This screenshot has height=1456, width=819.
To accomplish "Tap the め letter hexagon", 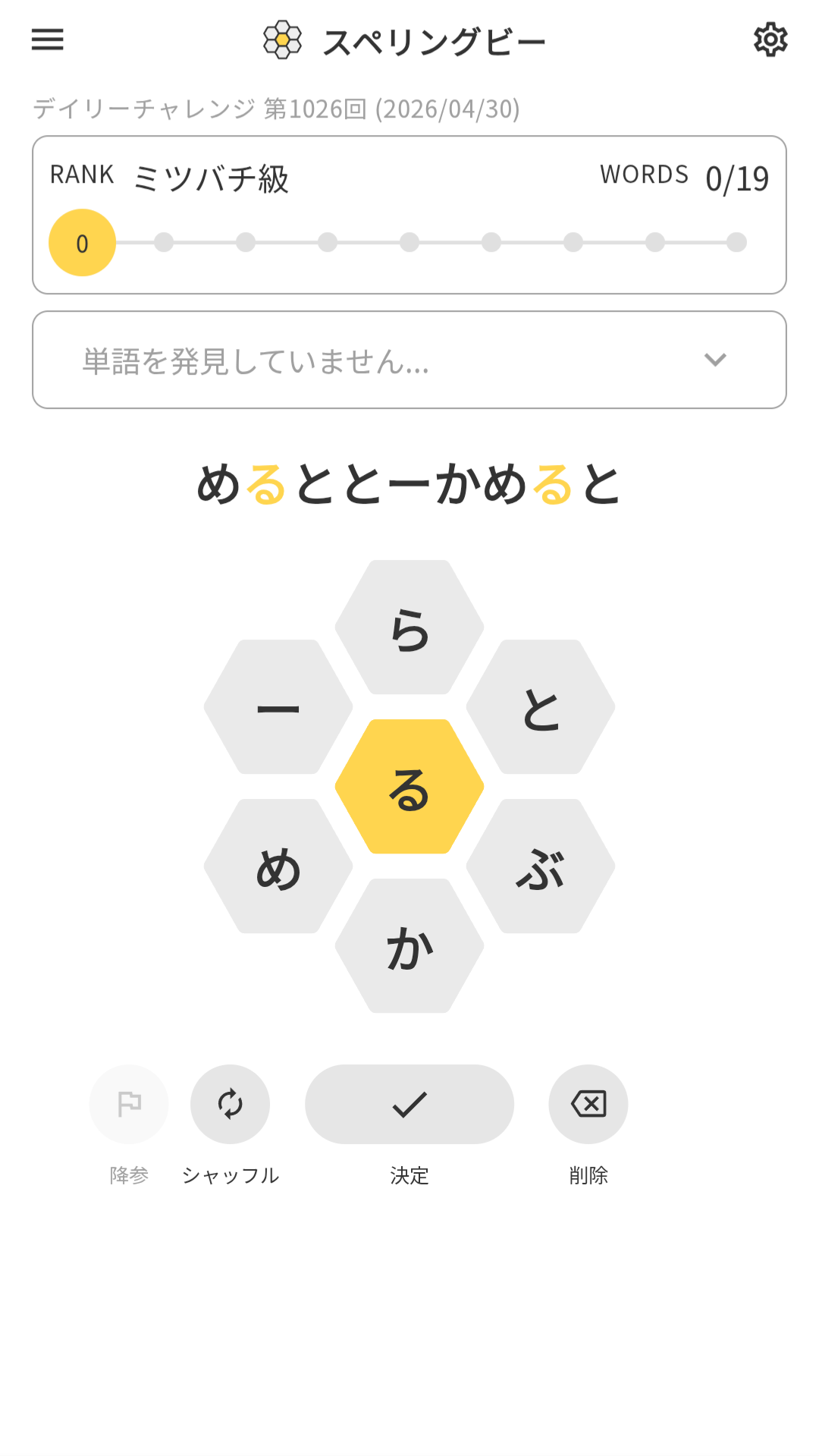I will 278,866.
